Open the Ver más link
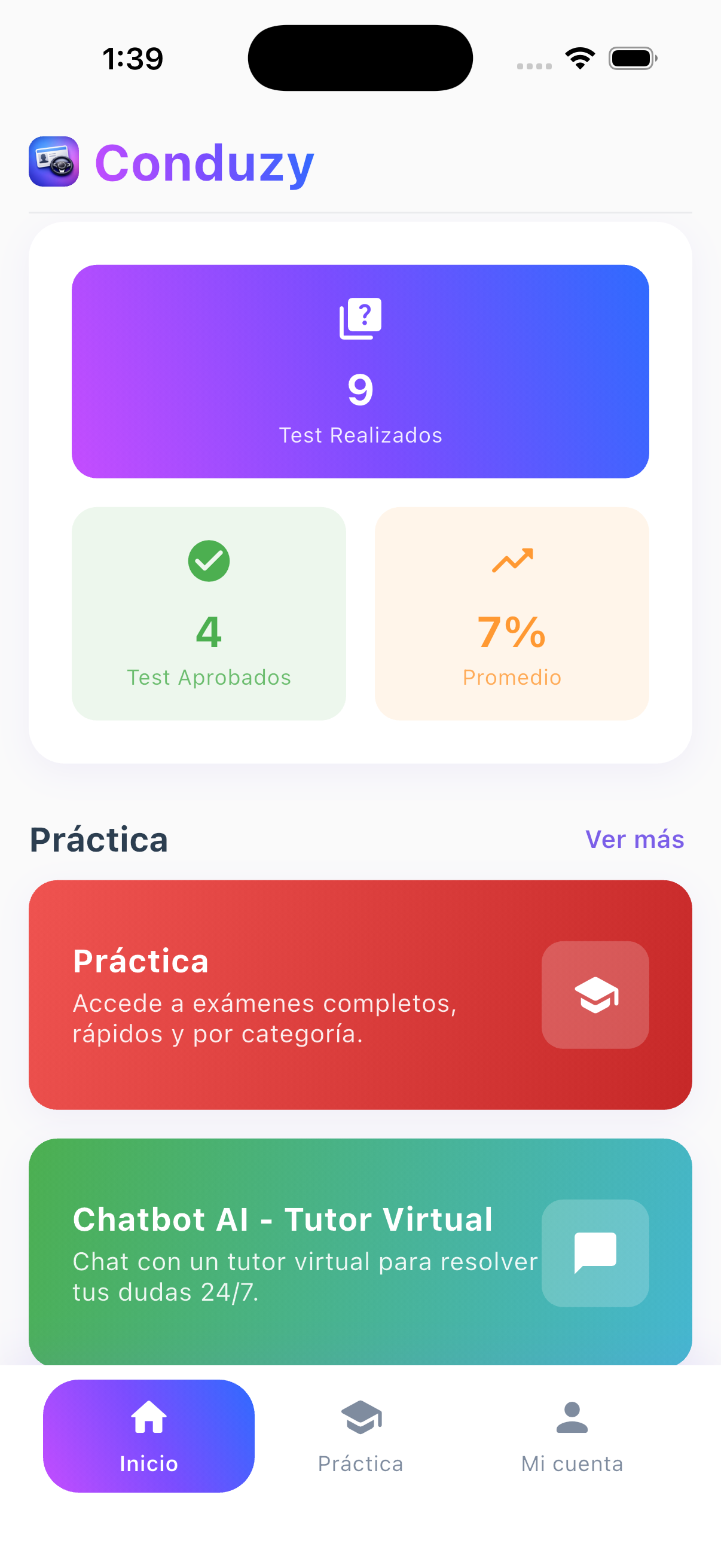This screenshot has width=721, height=1568. [x=634, y=840]
